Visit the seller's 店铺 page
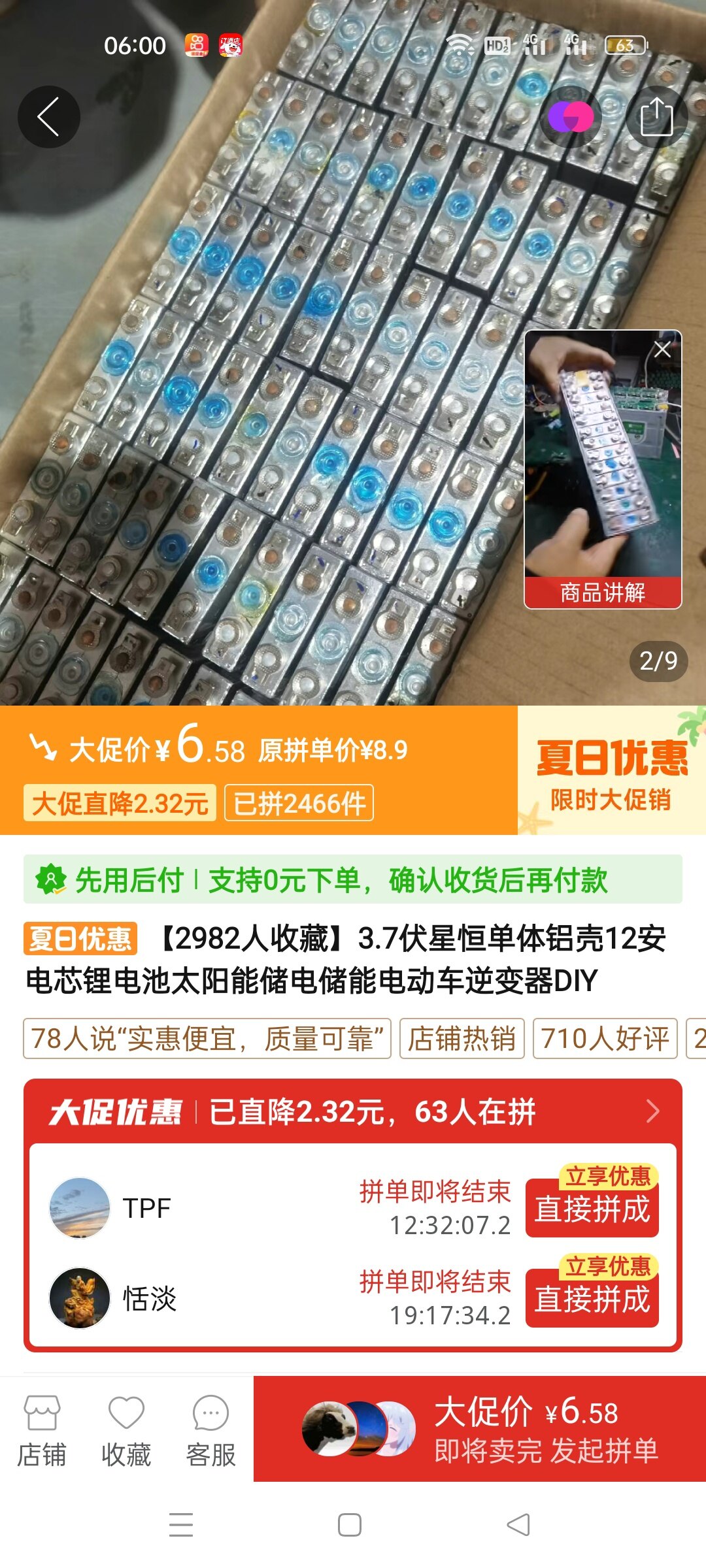 pos(42,1429)
